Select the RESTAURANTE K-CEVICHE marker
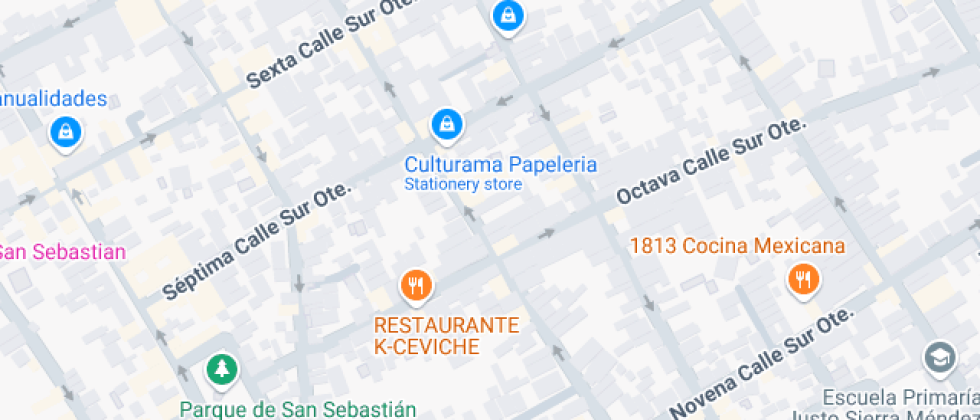The height and width of the screenshot is (420, 980). pos(415,286)
